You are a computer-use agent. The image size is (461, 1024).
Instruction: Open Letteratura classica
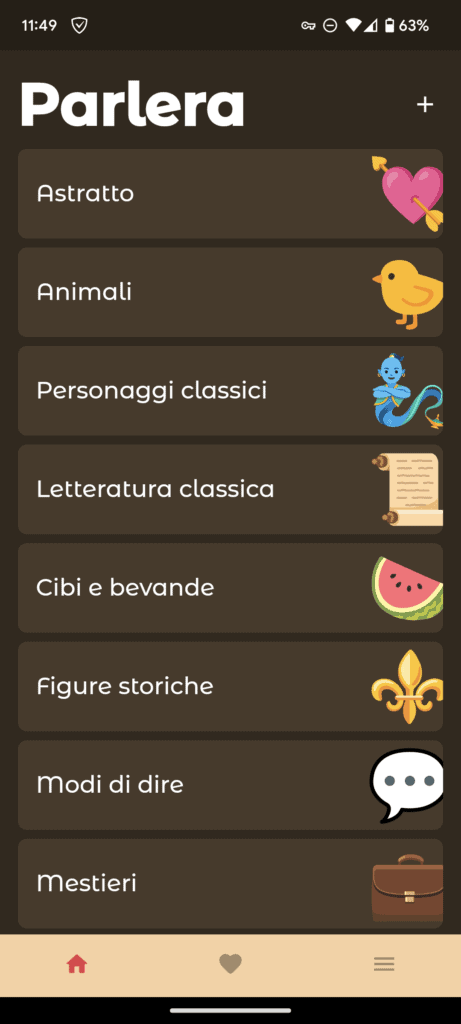click(x=230, y=489)
